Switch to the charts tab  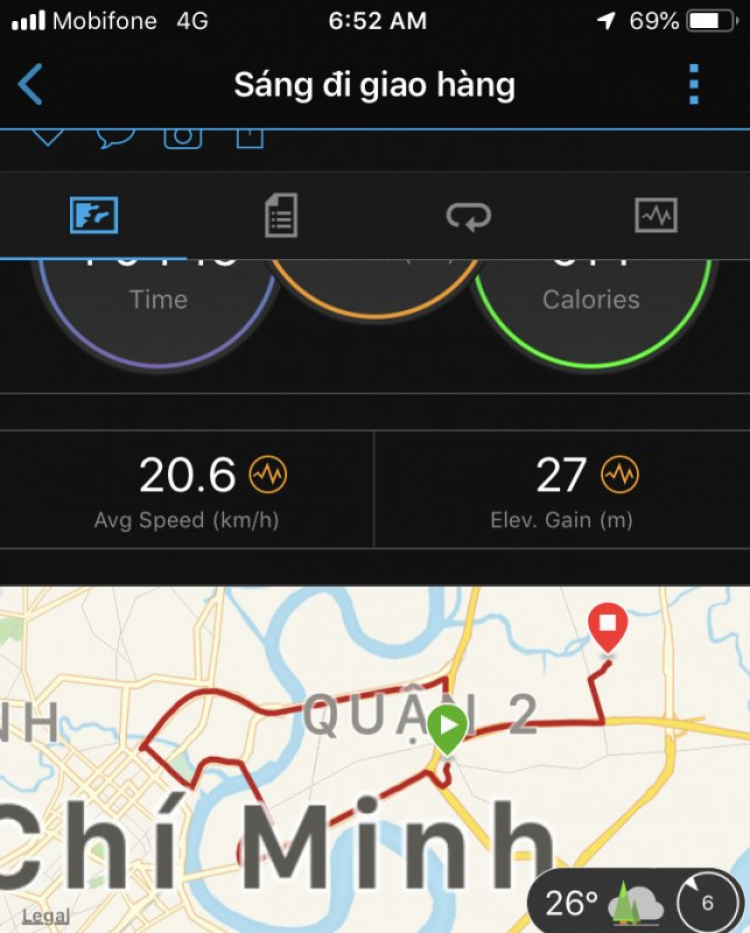tap(656, 215)
